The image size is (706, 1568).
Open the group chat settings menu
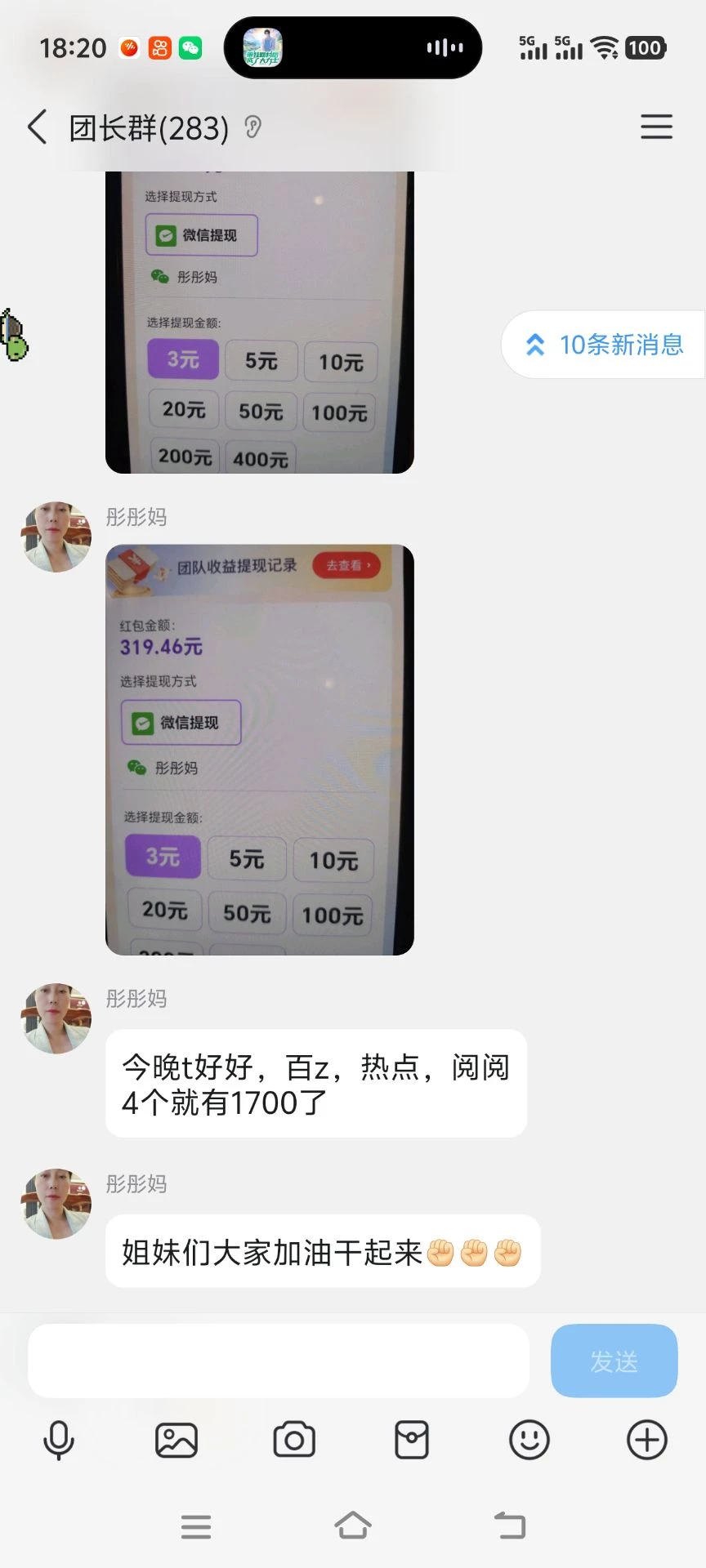[x=655, y=127]
